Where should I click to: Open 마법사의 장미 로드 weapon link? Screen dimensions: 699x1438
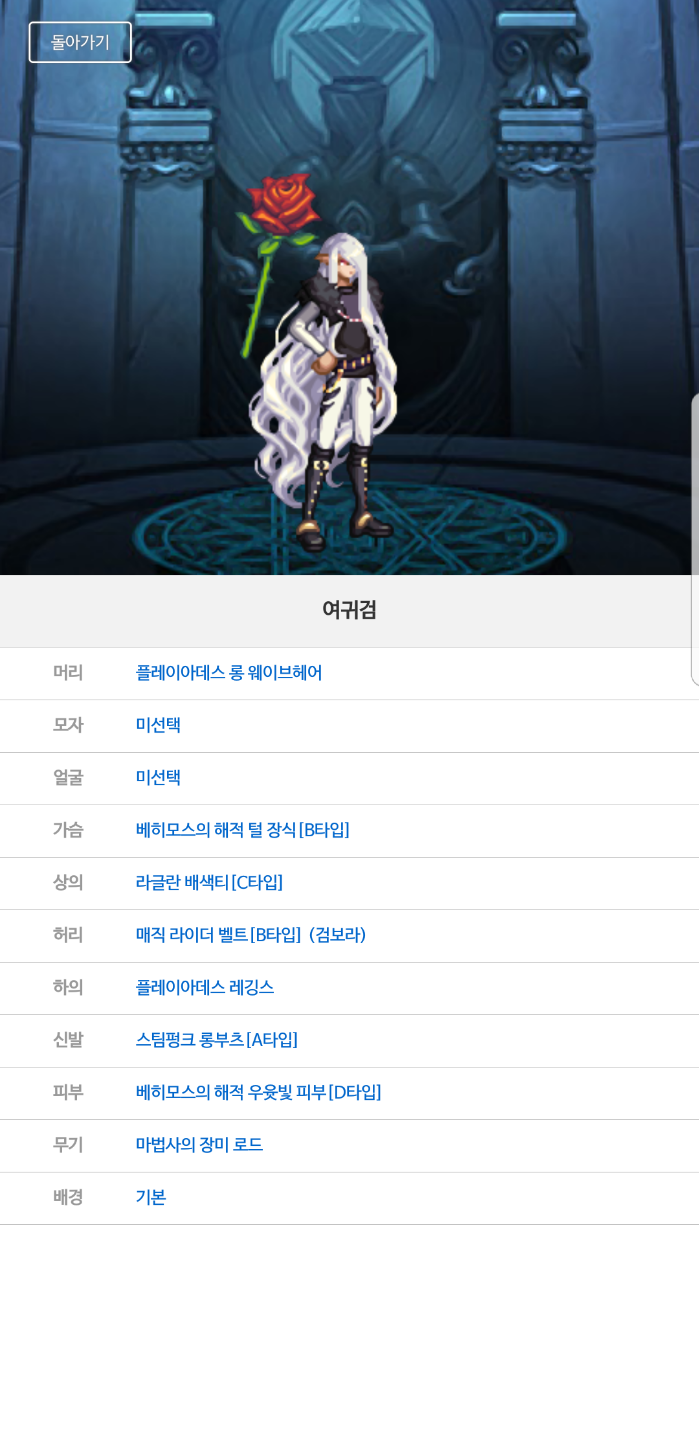(199, 1145)
